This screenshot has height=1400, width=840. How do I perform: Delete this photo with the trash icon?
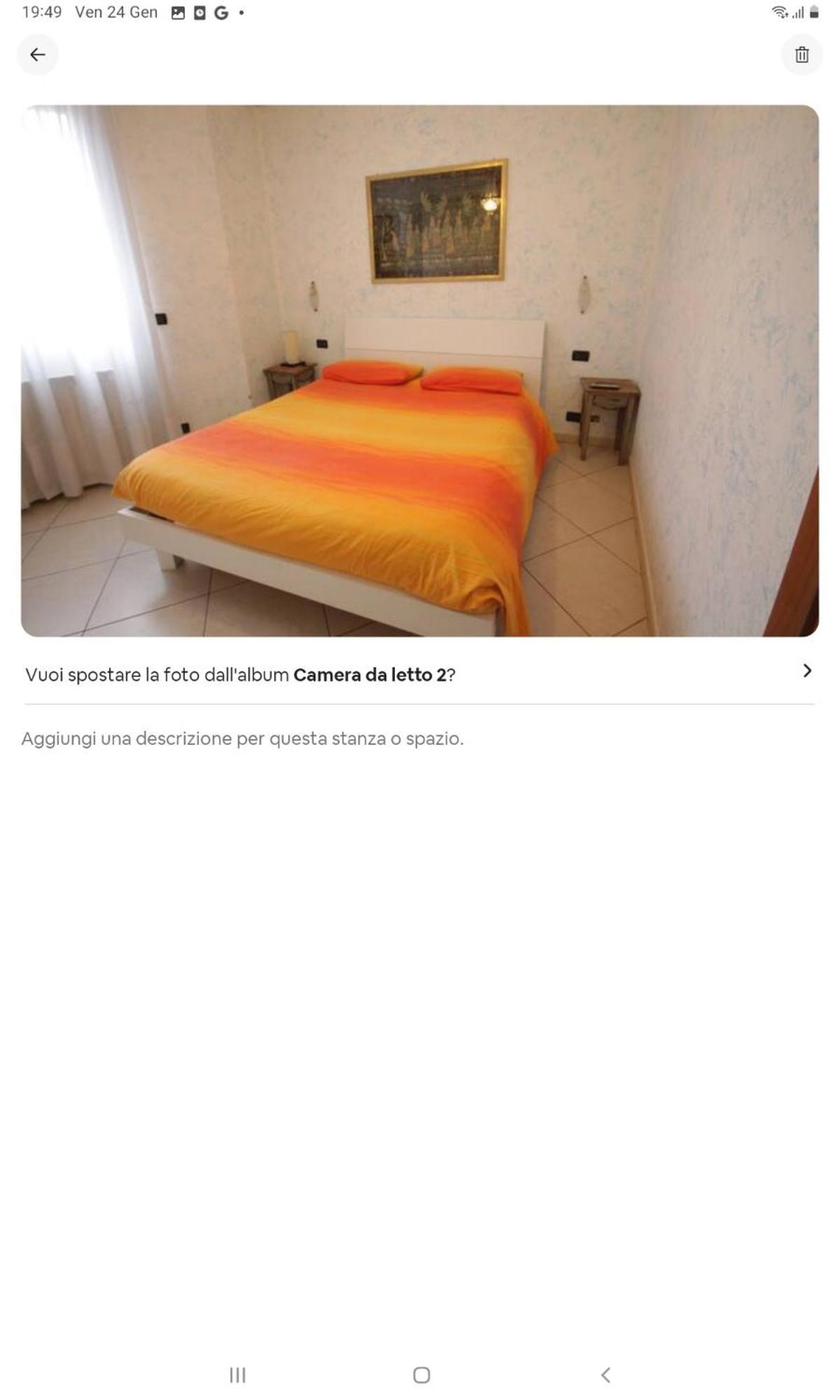(801, 55)
